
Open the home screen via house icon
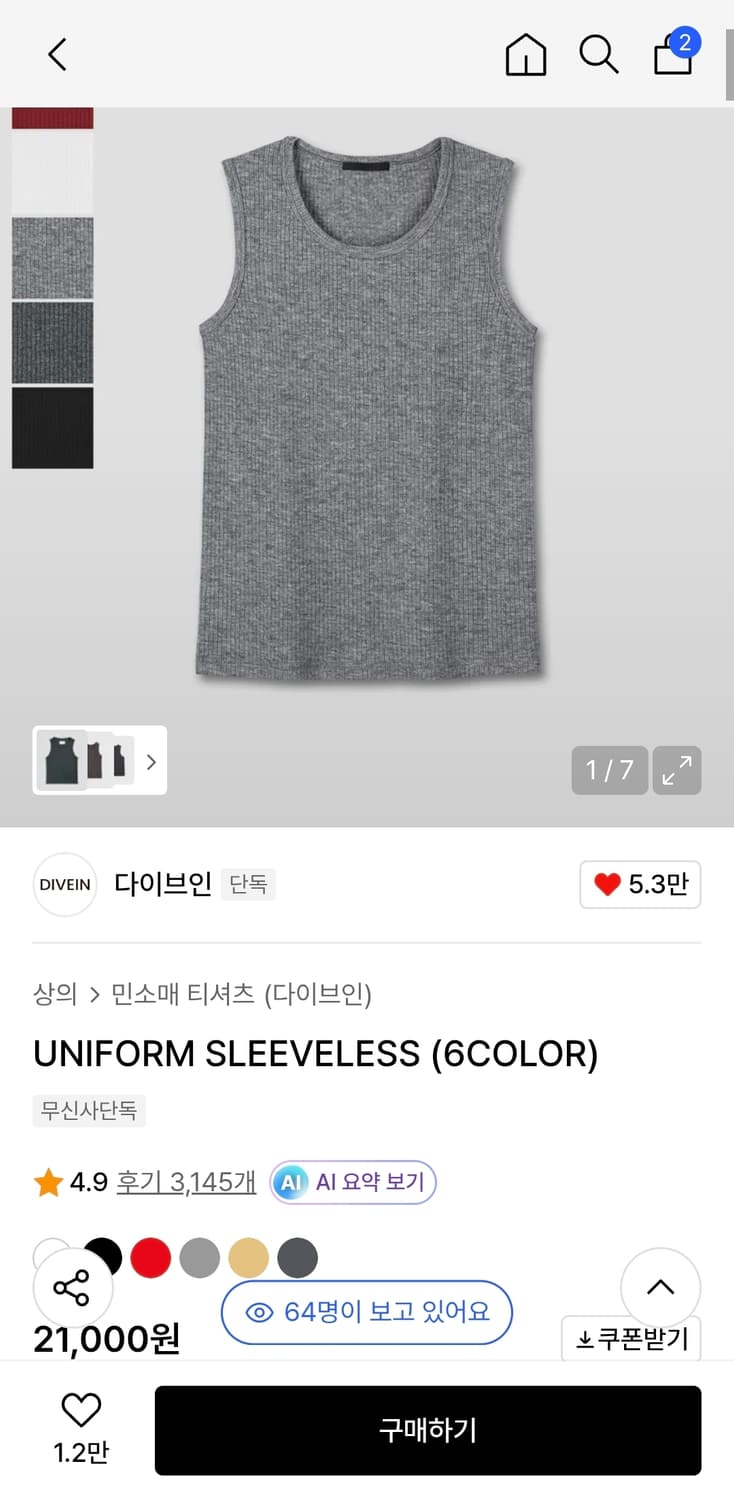[525, 56]
